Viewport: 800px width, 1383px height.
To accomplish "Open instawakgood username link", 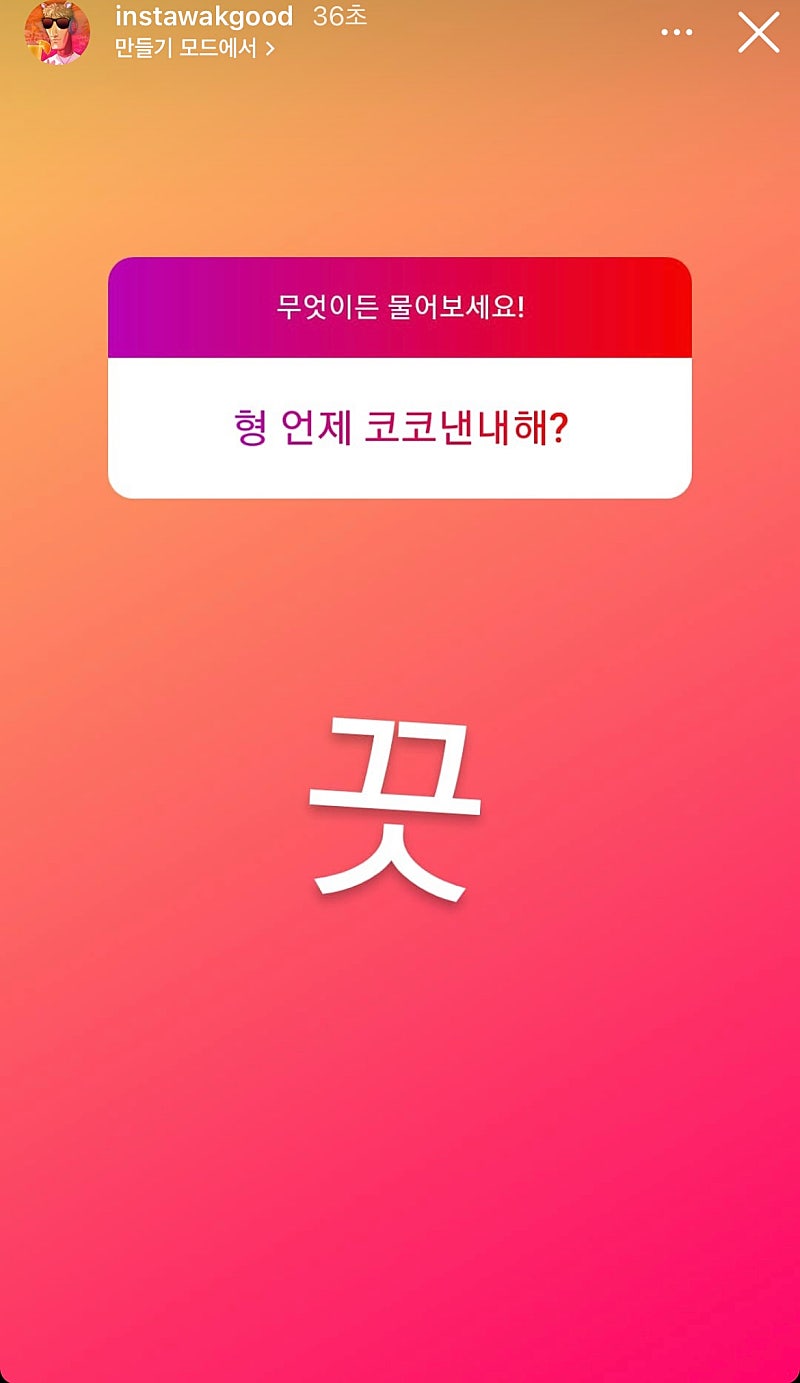I will tap(204, 17).
